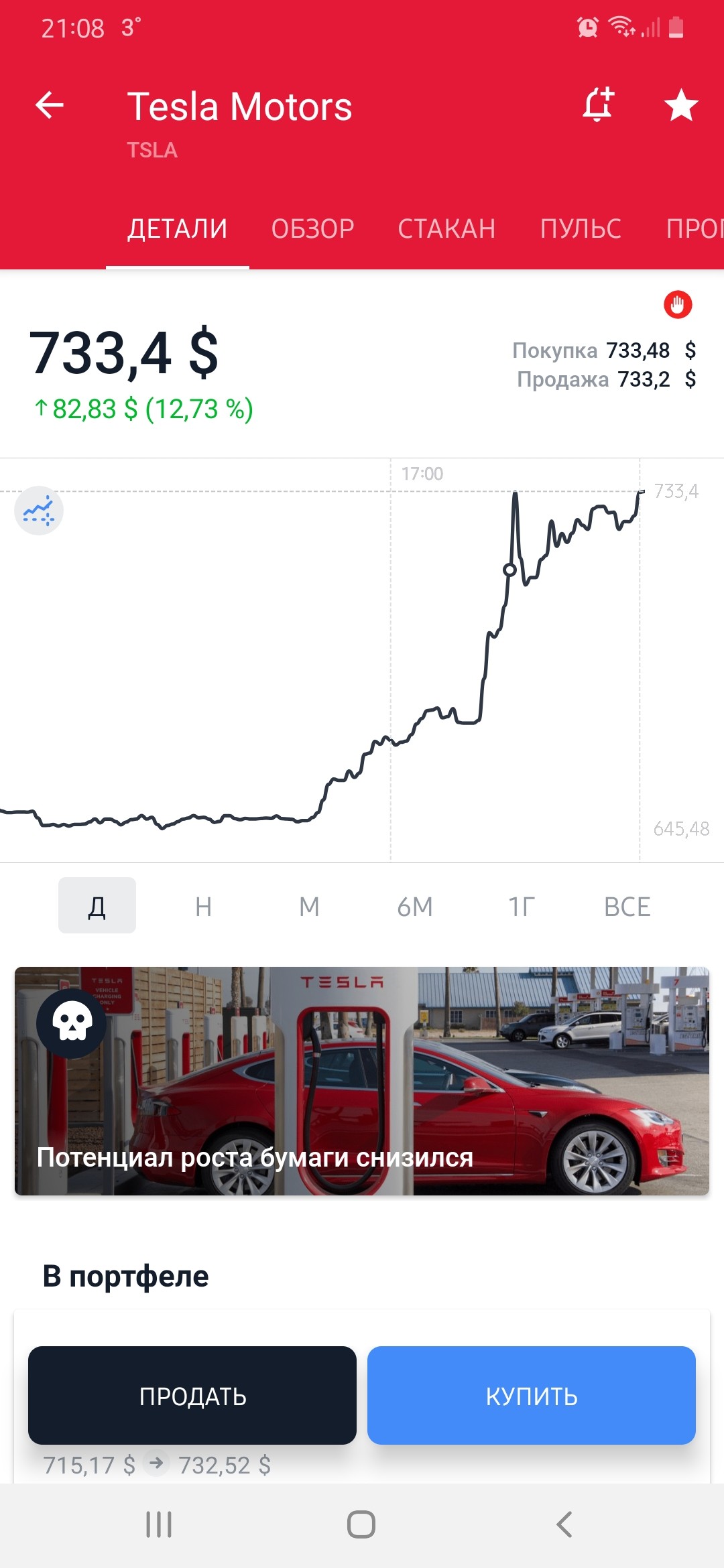Add a price alert with the bell icon

tap(598, 105)
